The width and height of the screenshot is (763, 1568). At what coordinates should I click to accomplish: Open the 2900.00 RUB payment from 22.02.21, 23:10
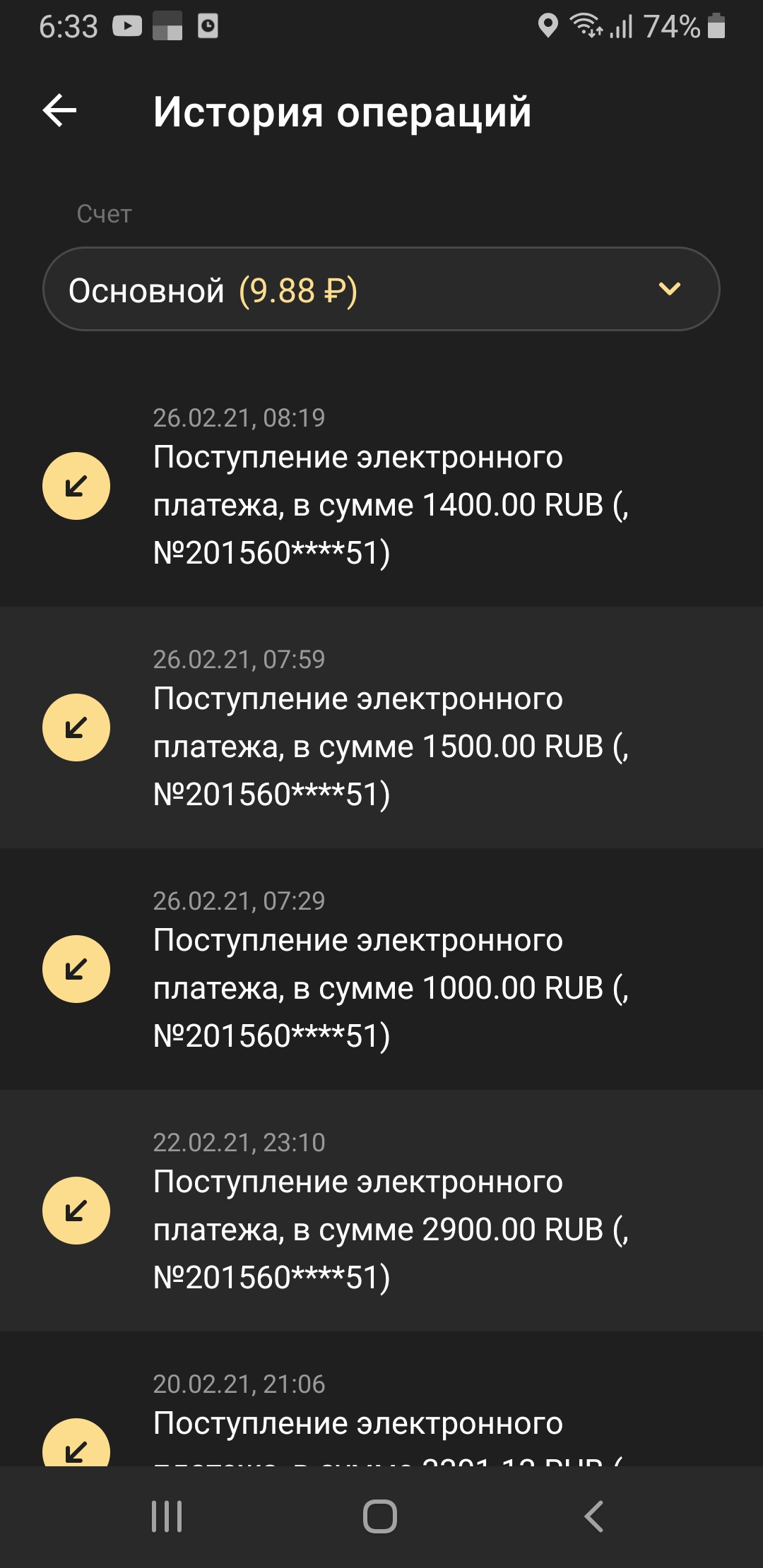pyautogui.click(x=381, y=1211)
